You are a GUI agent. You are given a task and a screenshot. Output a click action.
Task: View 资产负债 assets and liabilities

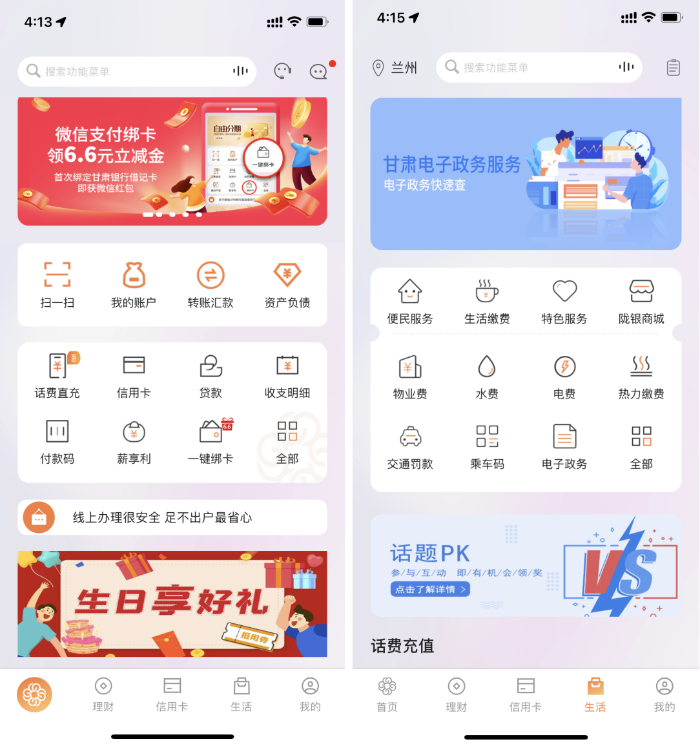(x=287, y=284)
